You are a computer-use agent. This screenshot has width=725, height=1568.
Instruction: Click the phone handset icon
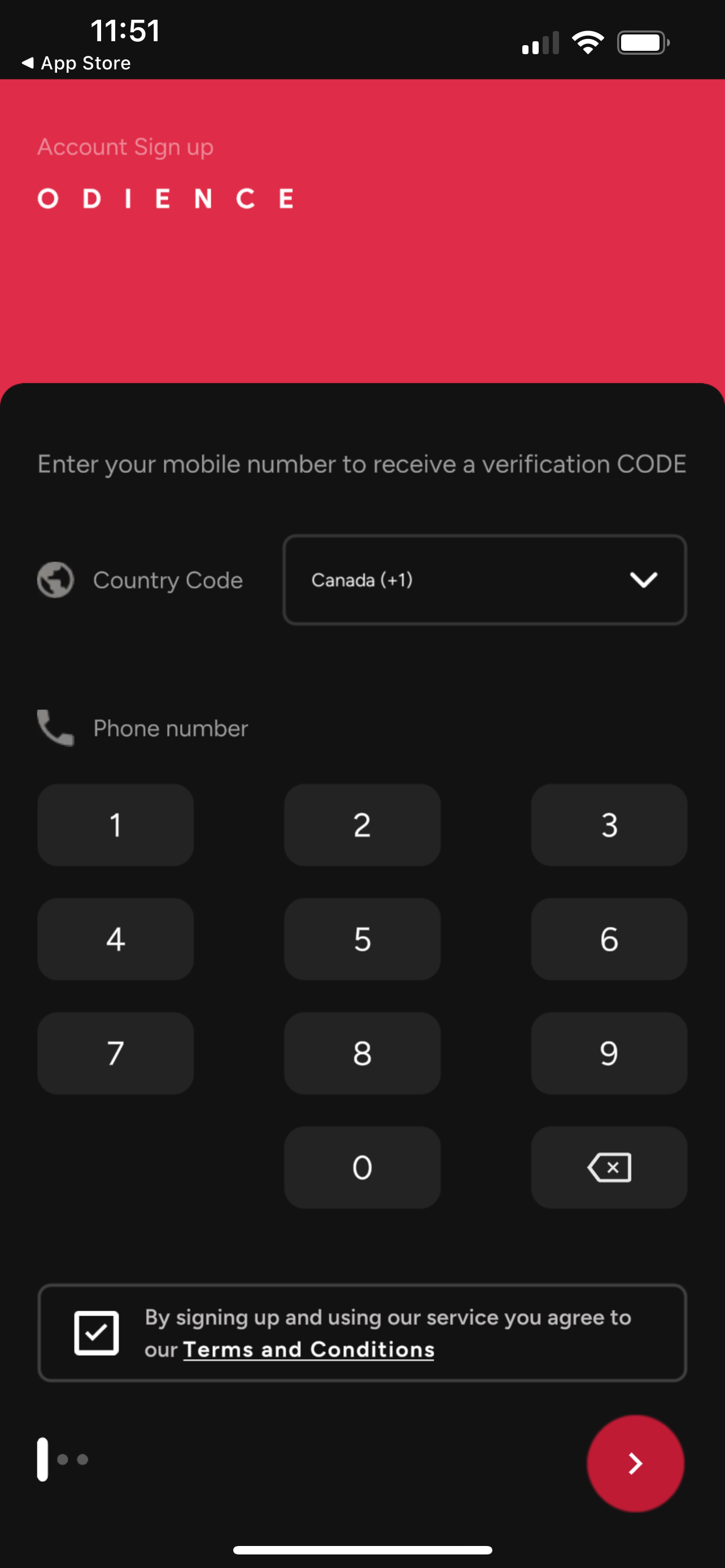(55, 728)
